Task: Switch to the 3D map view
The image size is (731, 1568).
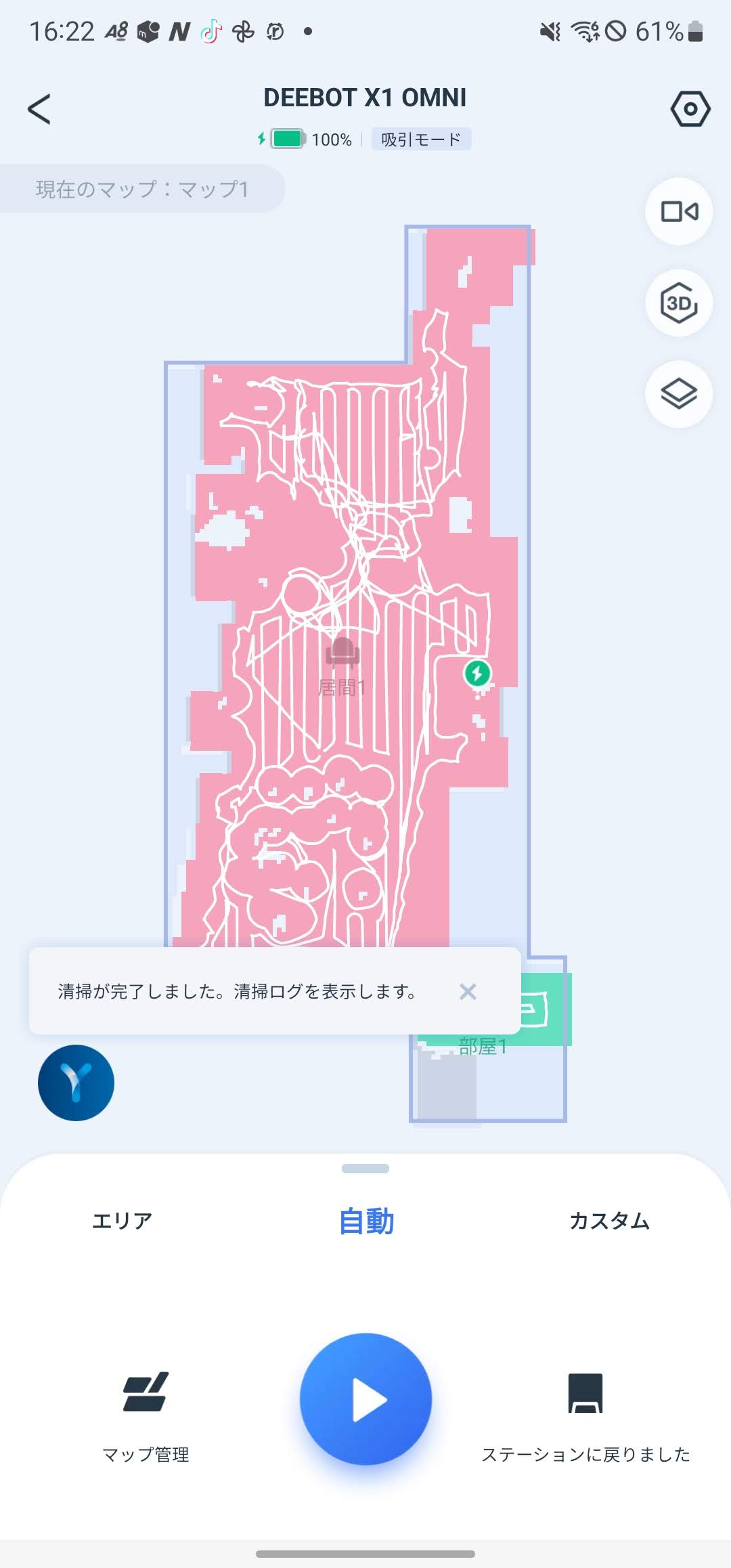Action: [x=679, y=303]
